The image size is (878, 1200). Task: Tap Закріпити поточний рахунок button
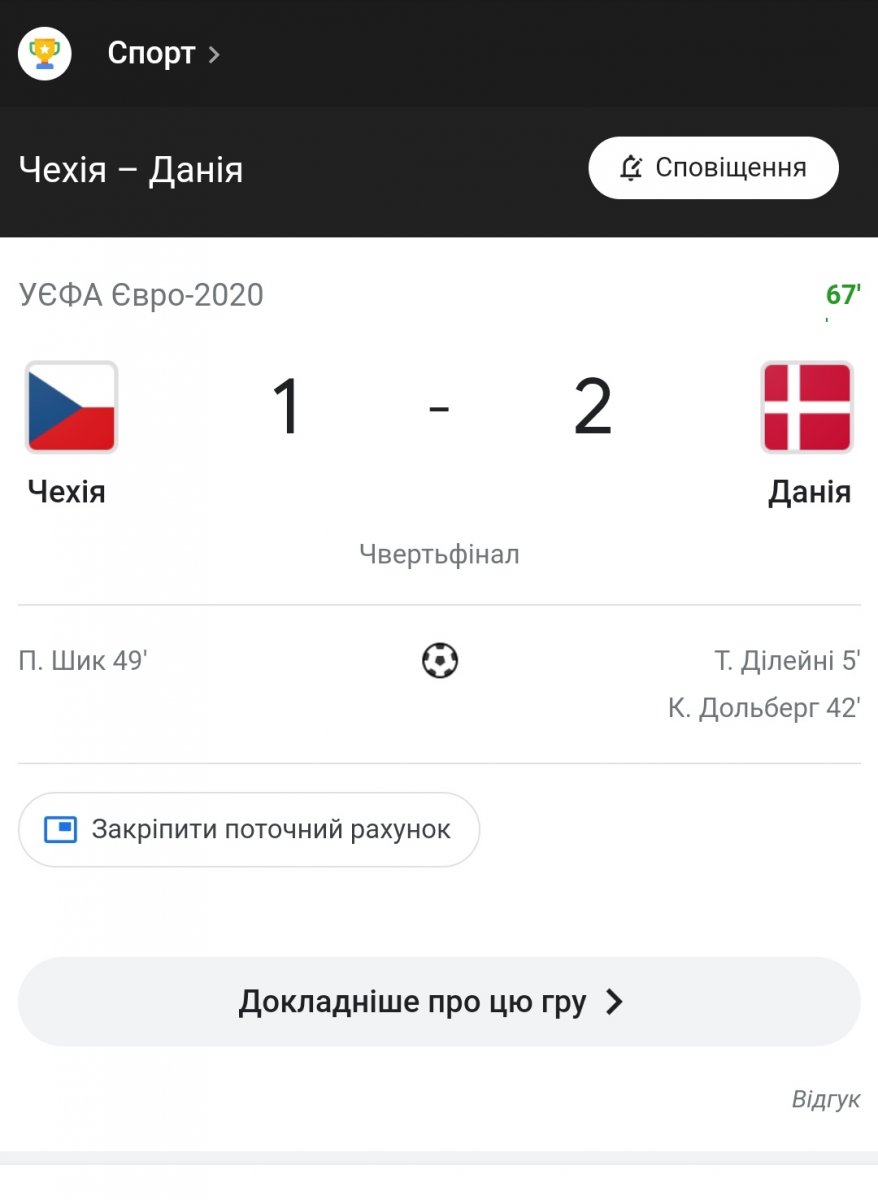[x=249, y=829]
